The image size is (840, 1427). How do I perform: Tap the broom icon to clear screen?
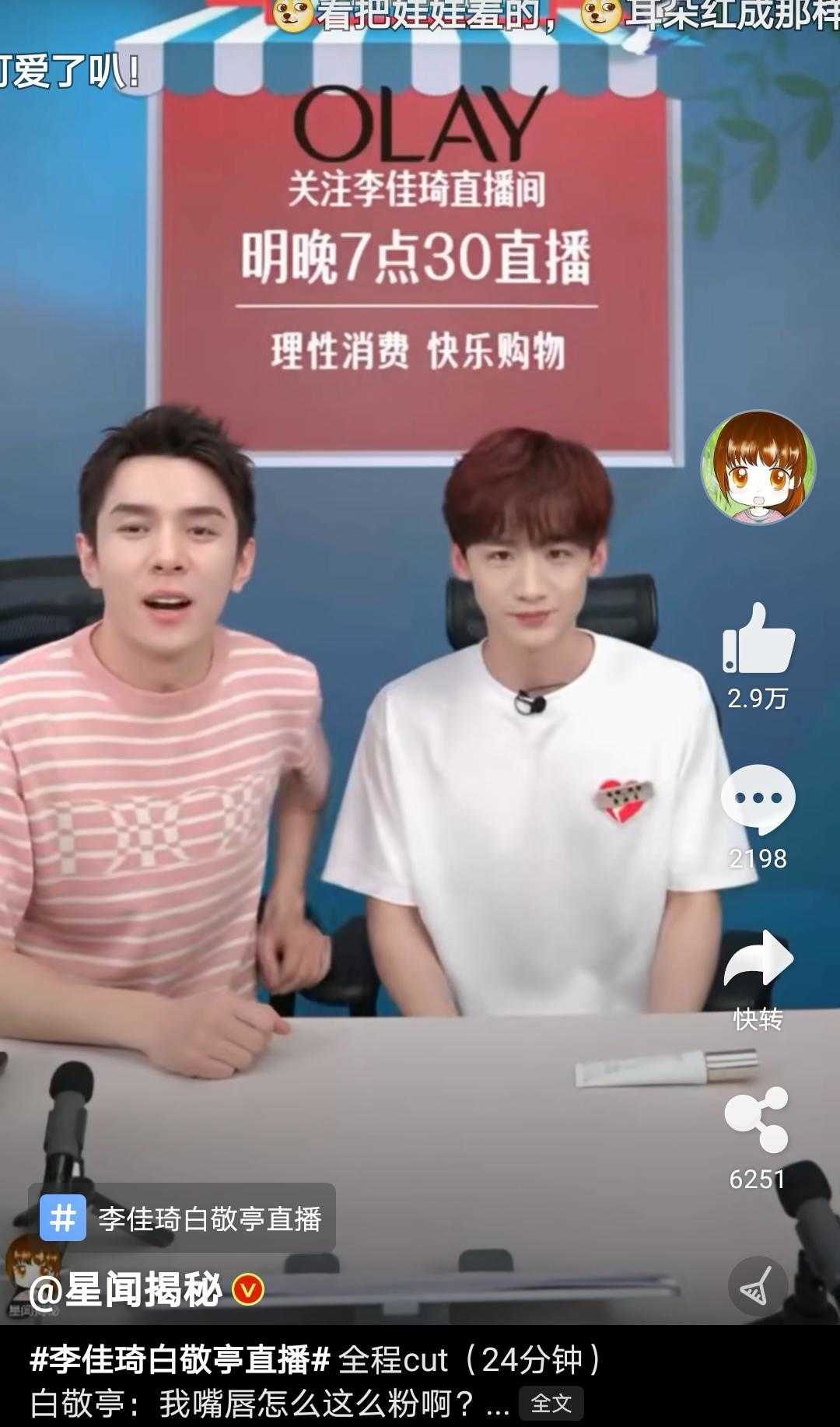[758, 1286]
